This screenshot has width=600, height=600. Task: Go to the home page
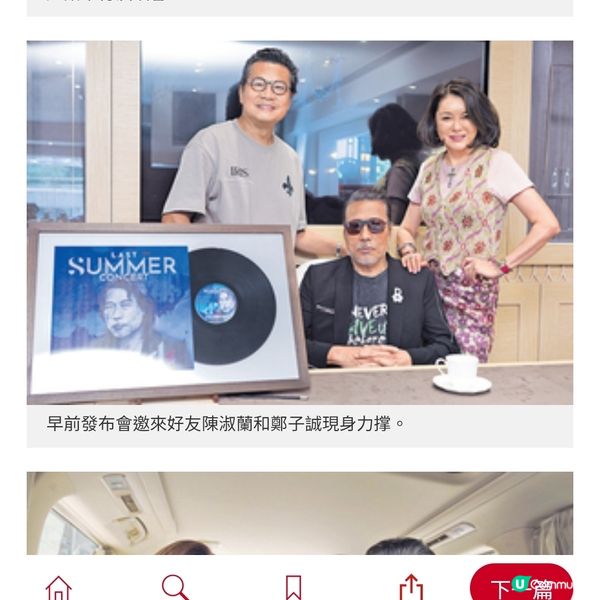[x=59, y=587]
